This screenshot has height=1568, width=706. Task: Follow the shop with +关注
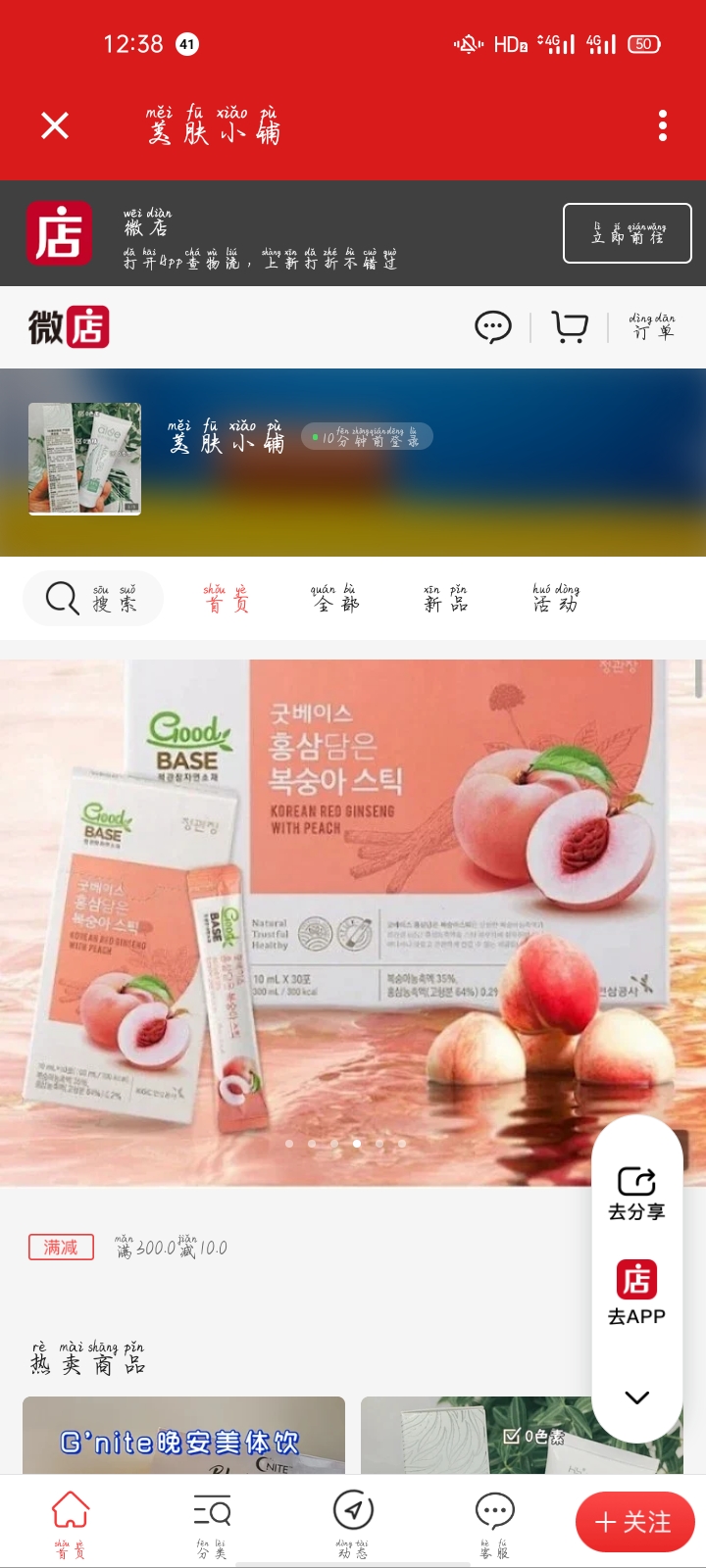(x=634, y=1522)
